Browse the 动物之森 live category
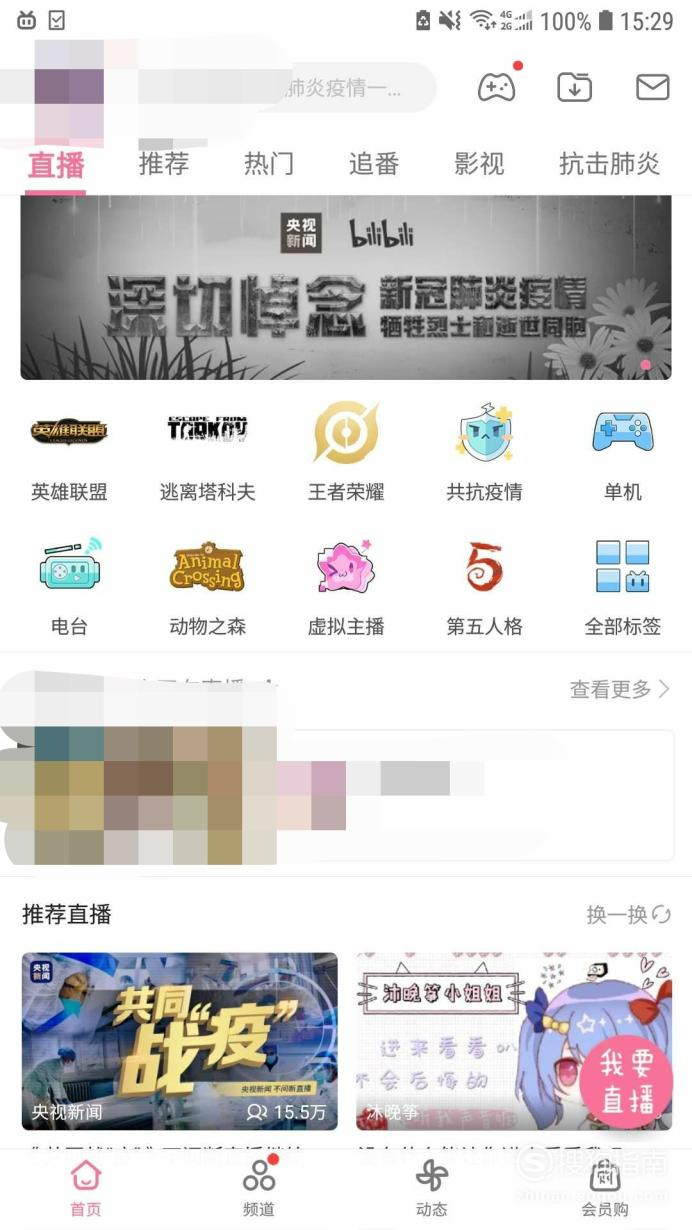This screenshot has height=1230, width=692. click(207, 590)
